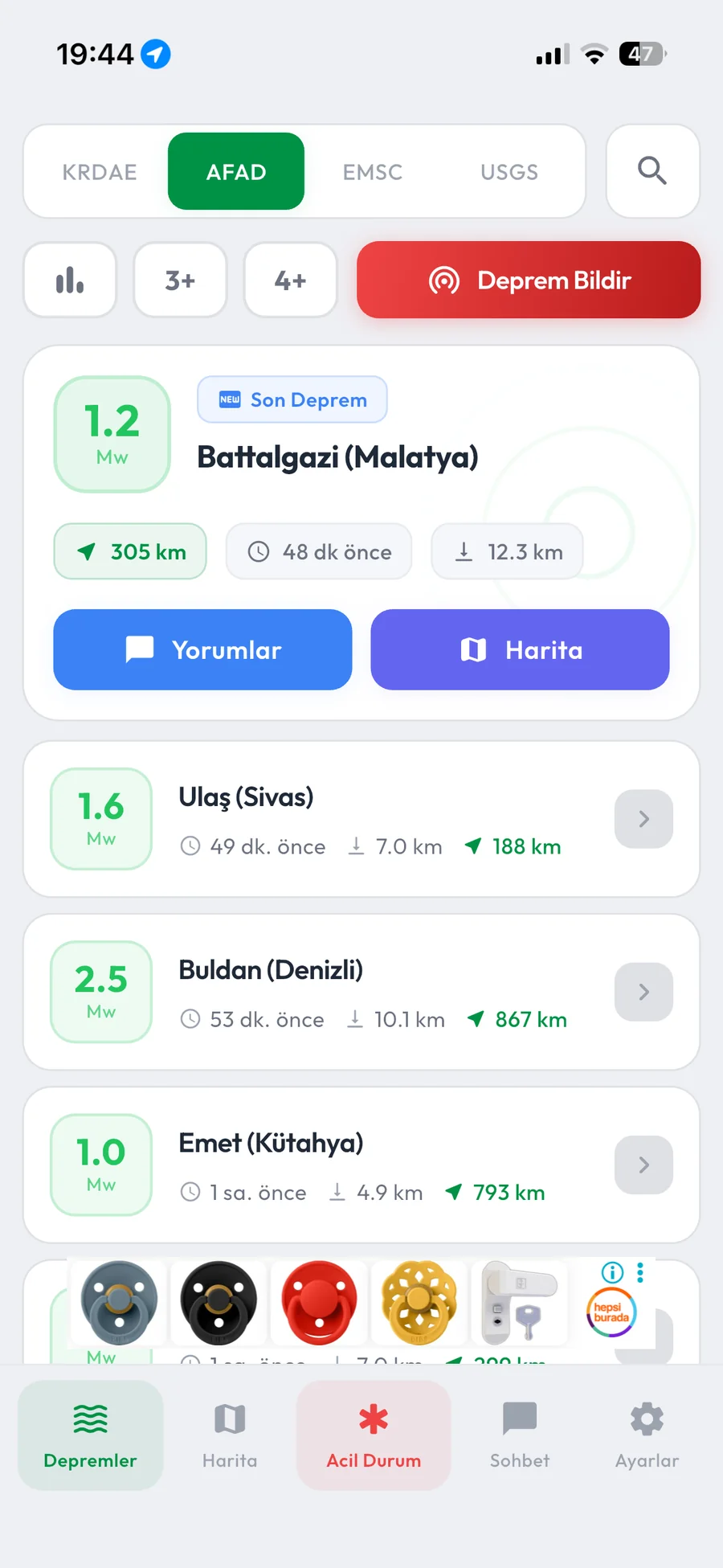The image size is (723, 1568).
Task: Apply the 4+ magnitude filter
Action: tap(290, 280)
